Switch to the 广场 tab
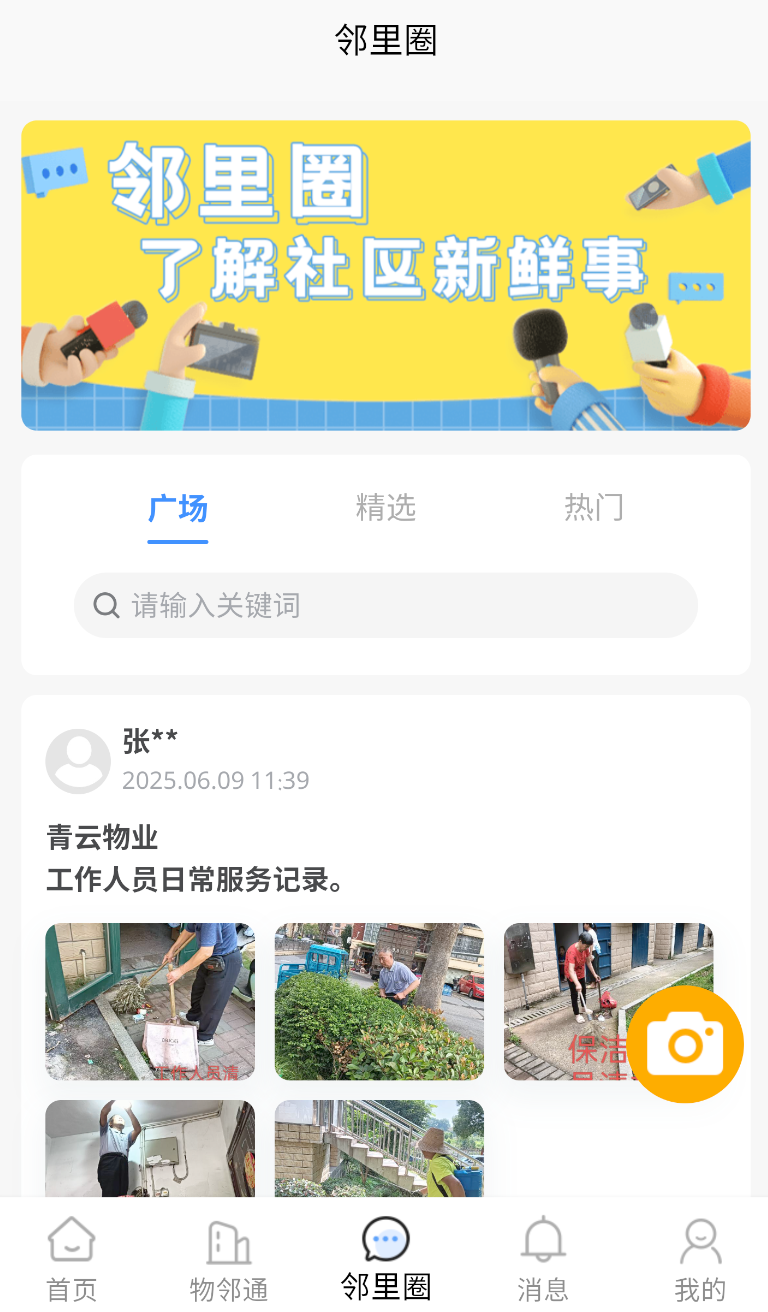 coord(176,508)
